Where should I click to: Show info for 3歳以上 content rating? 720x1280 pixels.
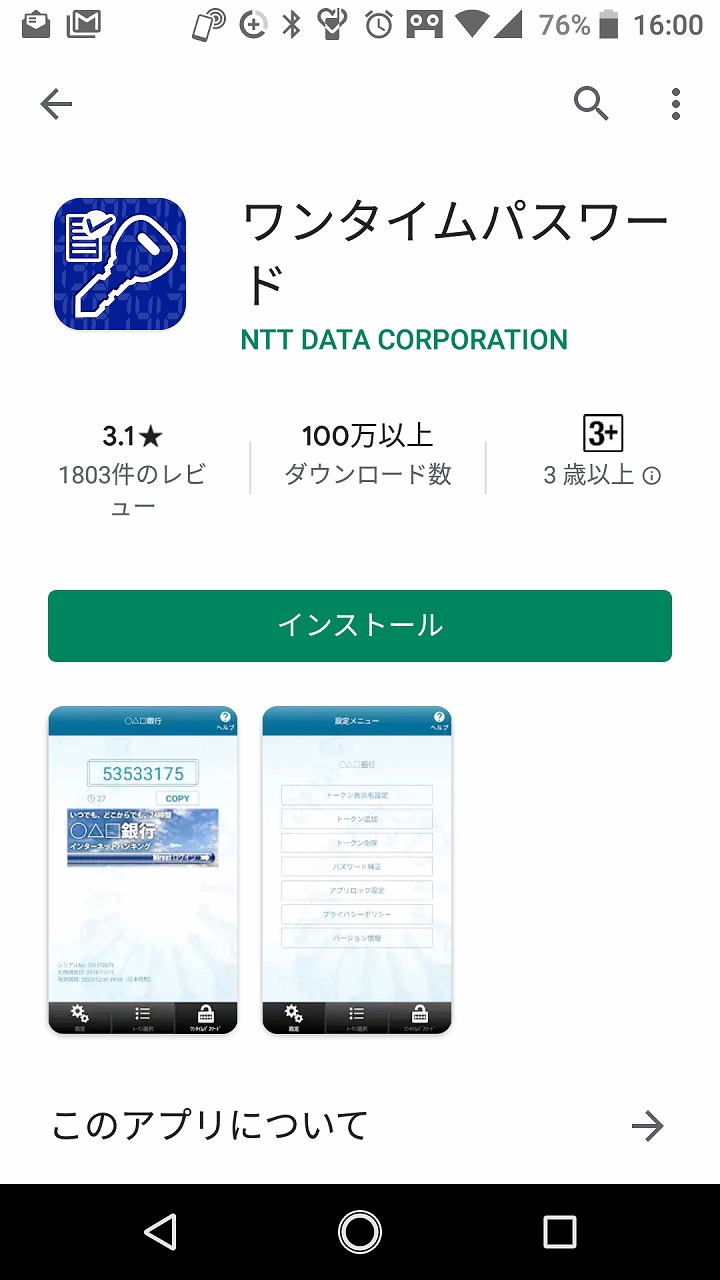651,476
